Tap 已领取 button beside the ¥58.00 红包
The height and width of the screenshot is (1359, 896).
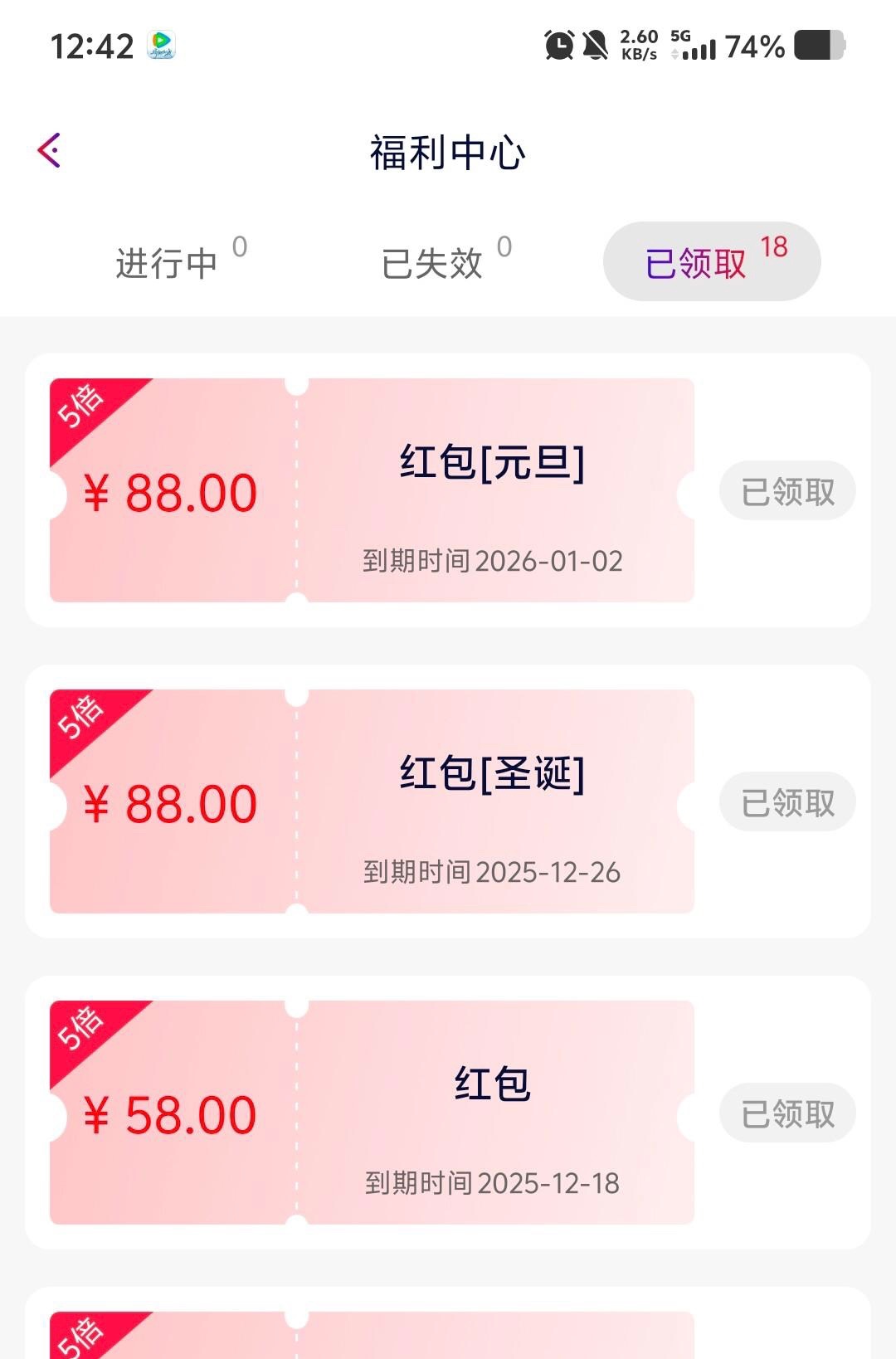(x=787, y=1113)
